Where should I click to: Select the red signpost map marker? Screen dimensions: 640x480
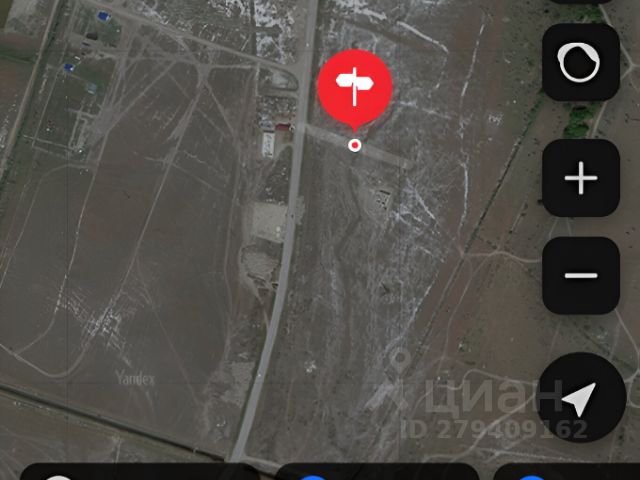354,87
